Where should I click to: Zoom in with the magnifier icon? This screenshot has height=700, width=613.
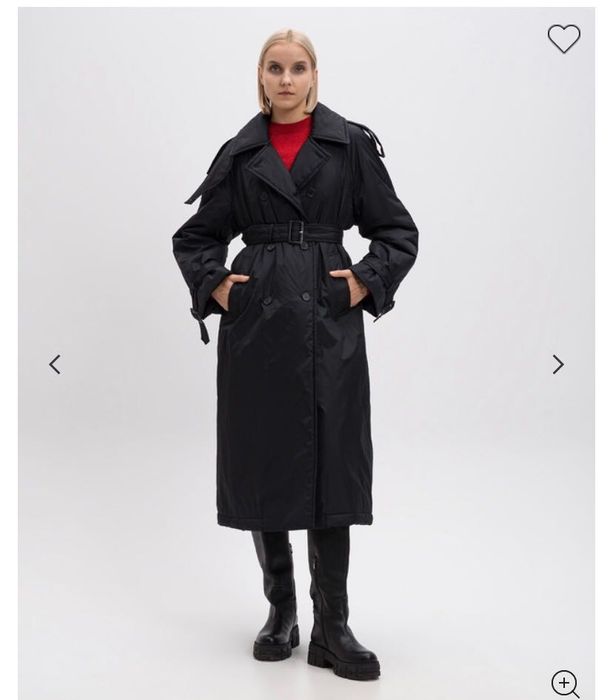point(565,683)
